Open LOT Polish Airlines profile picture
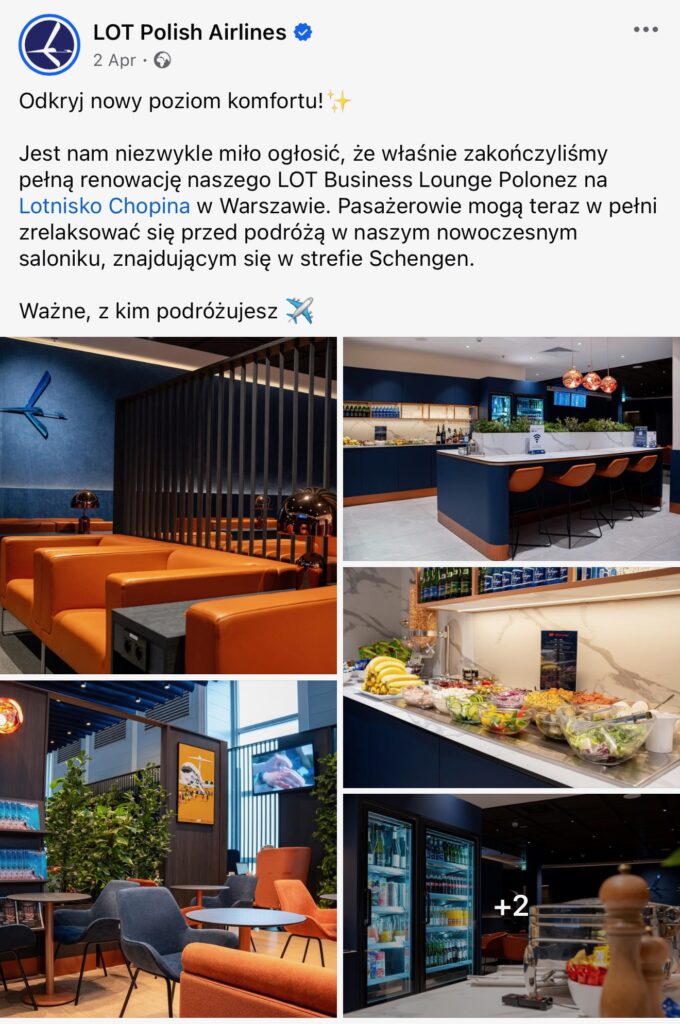The width and height of the screenshot is (680, 1024). 49,45
